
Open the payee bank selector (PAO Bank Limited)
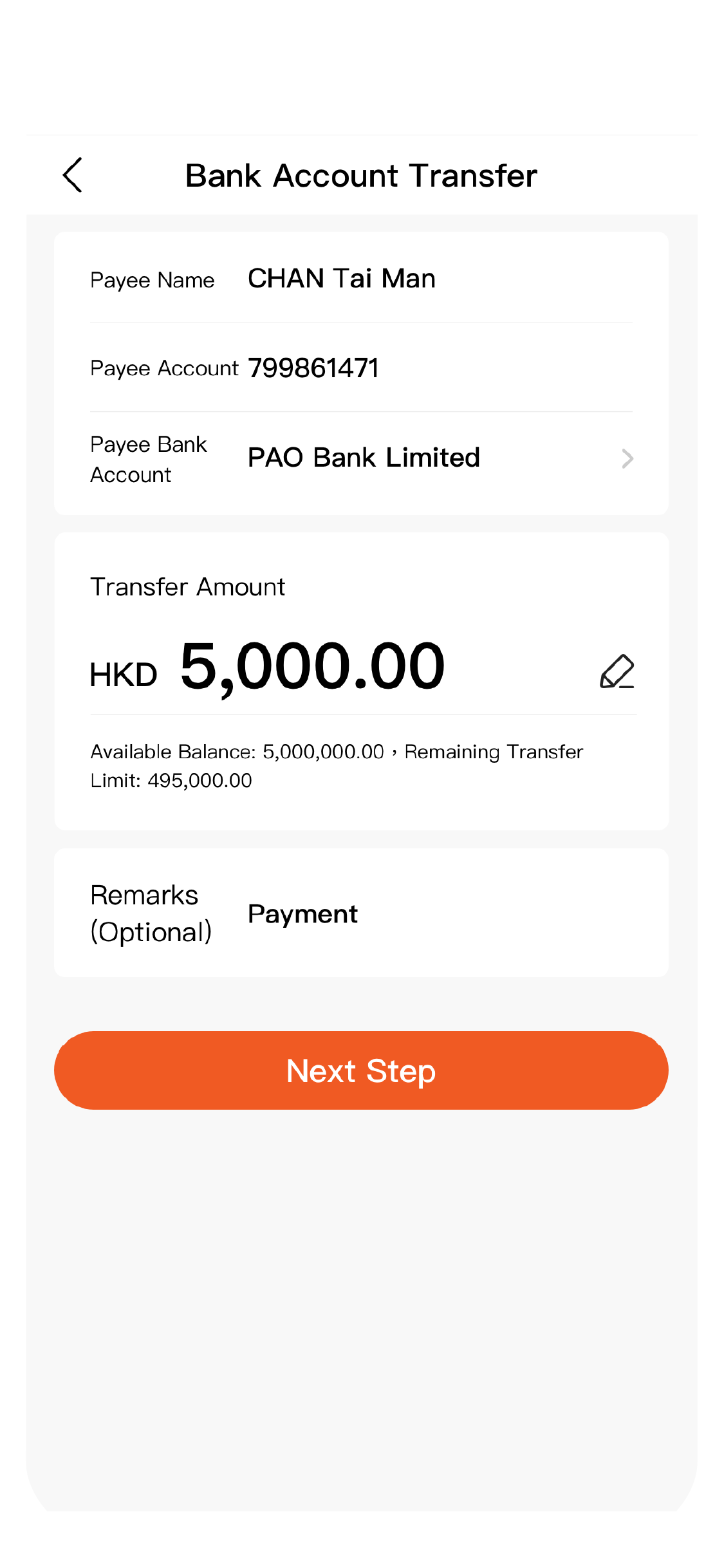(x=438, y=458)
